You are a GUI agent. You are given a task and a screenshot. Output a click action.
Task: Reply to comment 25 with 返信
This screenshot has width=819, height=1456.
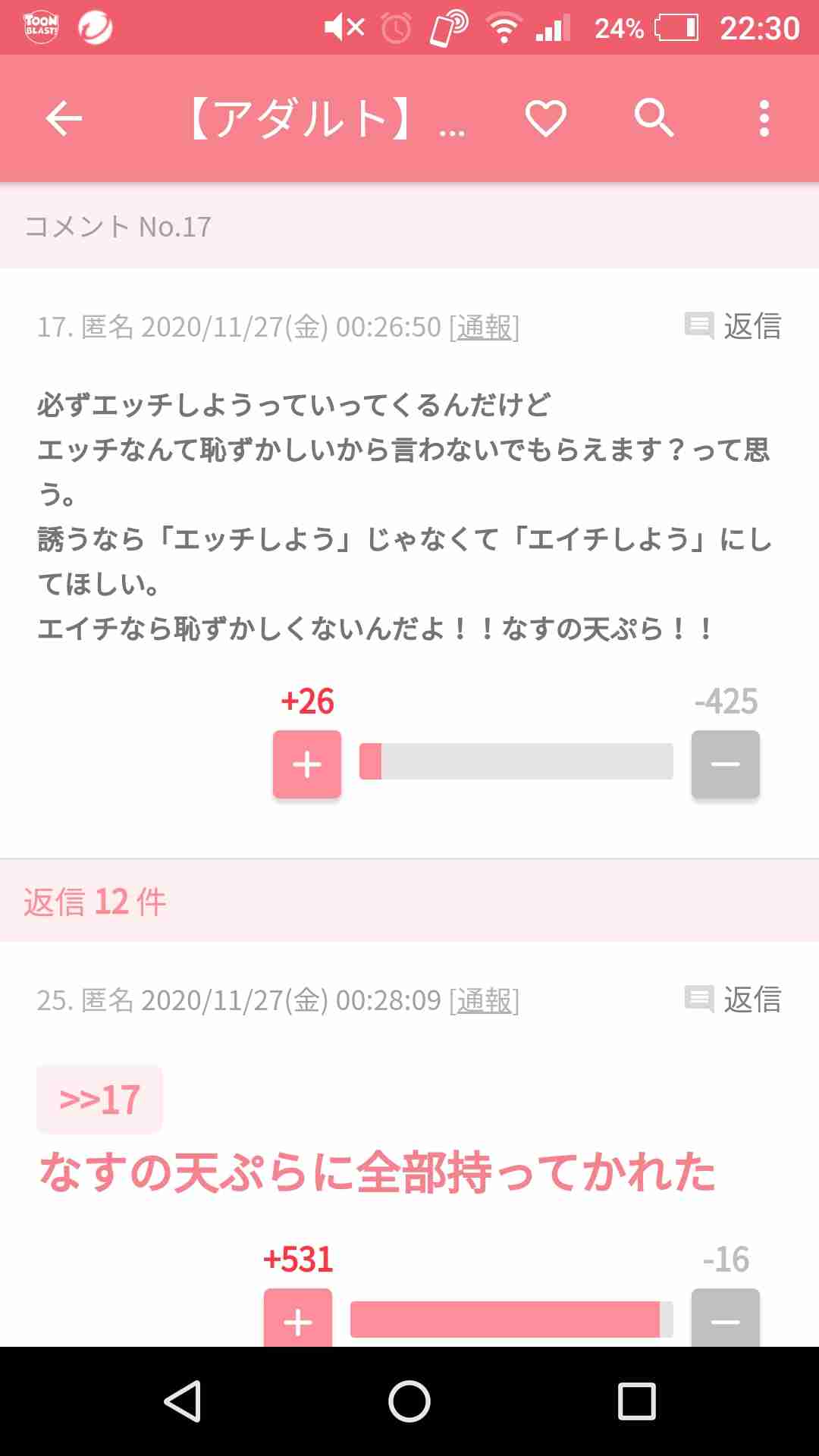[733, 999]
